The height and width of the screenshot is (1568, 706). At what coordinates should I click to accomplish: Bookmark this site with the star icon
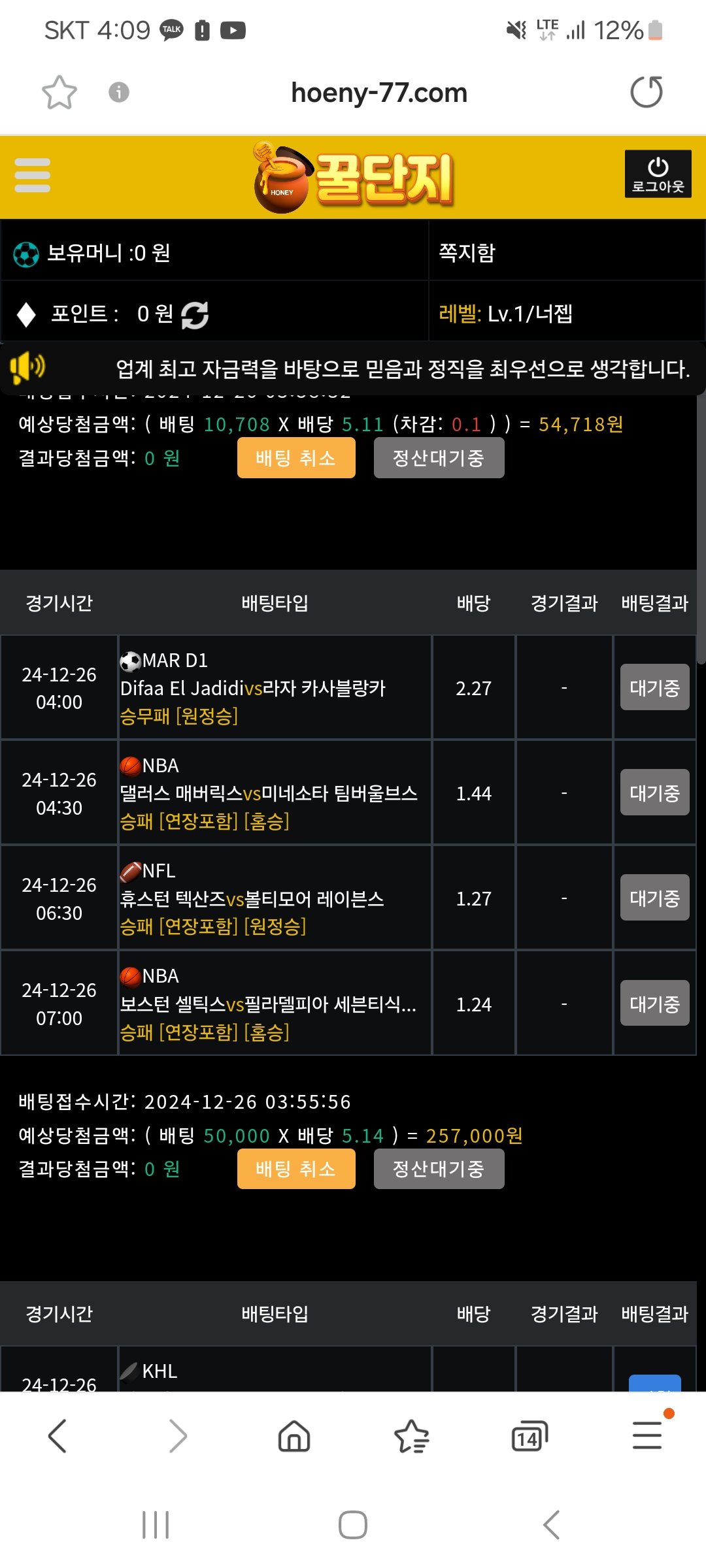(59, 92)
